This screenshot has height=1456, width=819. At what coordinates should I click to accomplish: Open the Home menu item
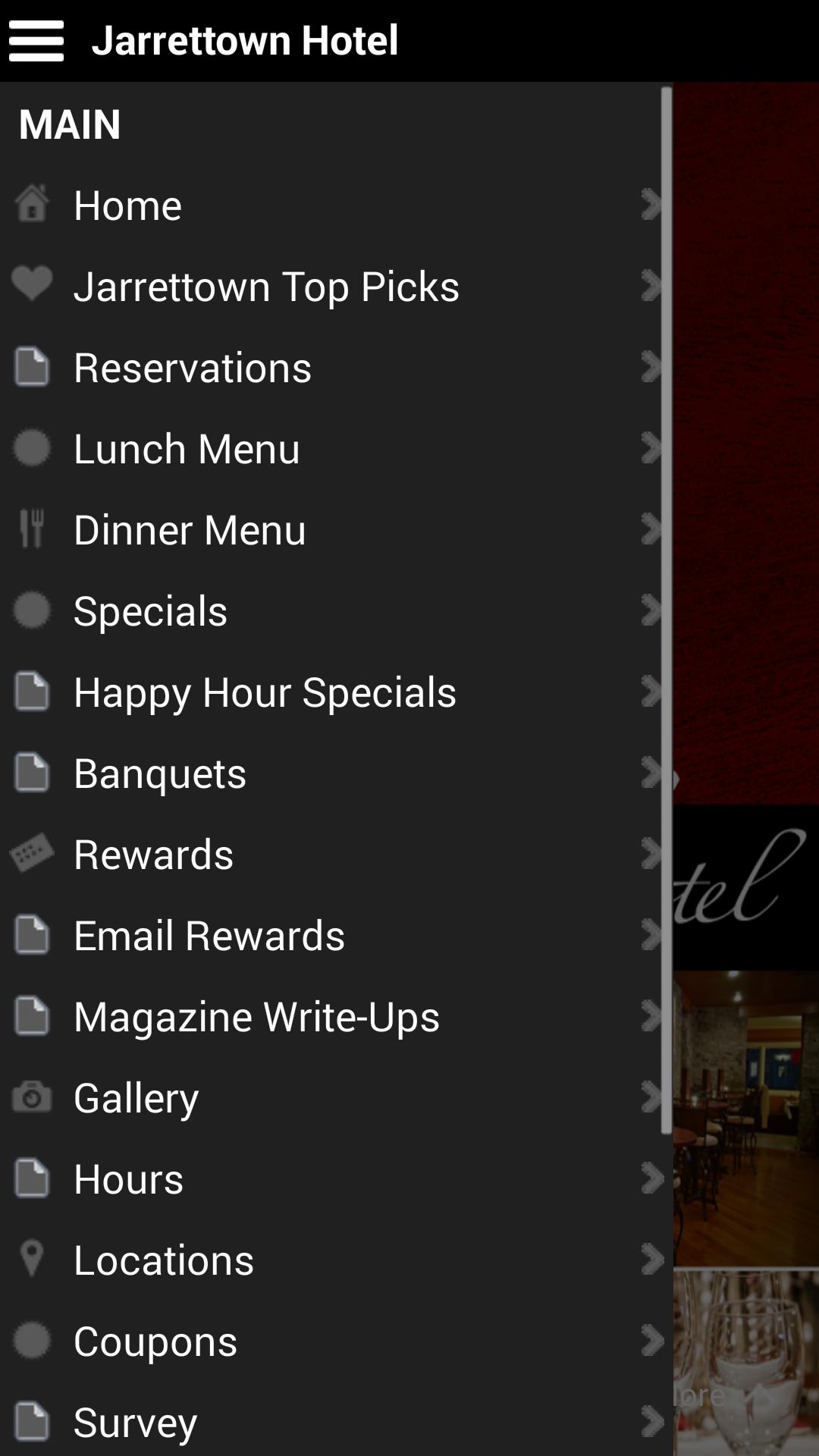[334, 206]
